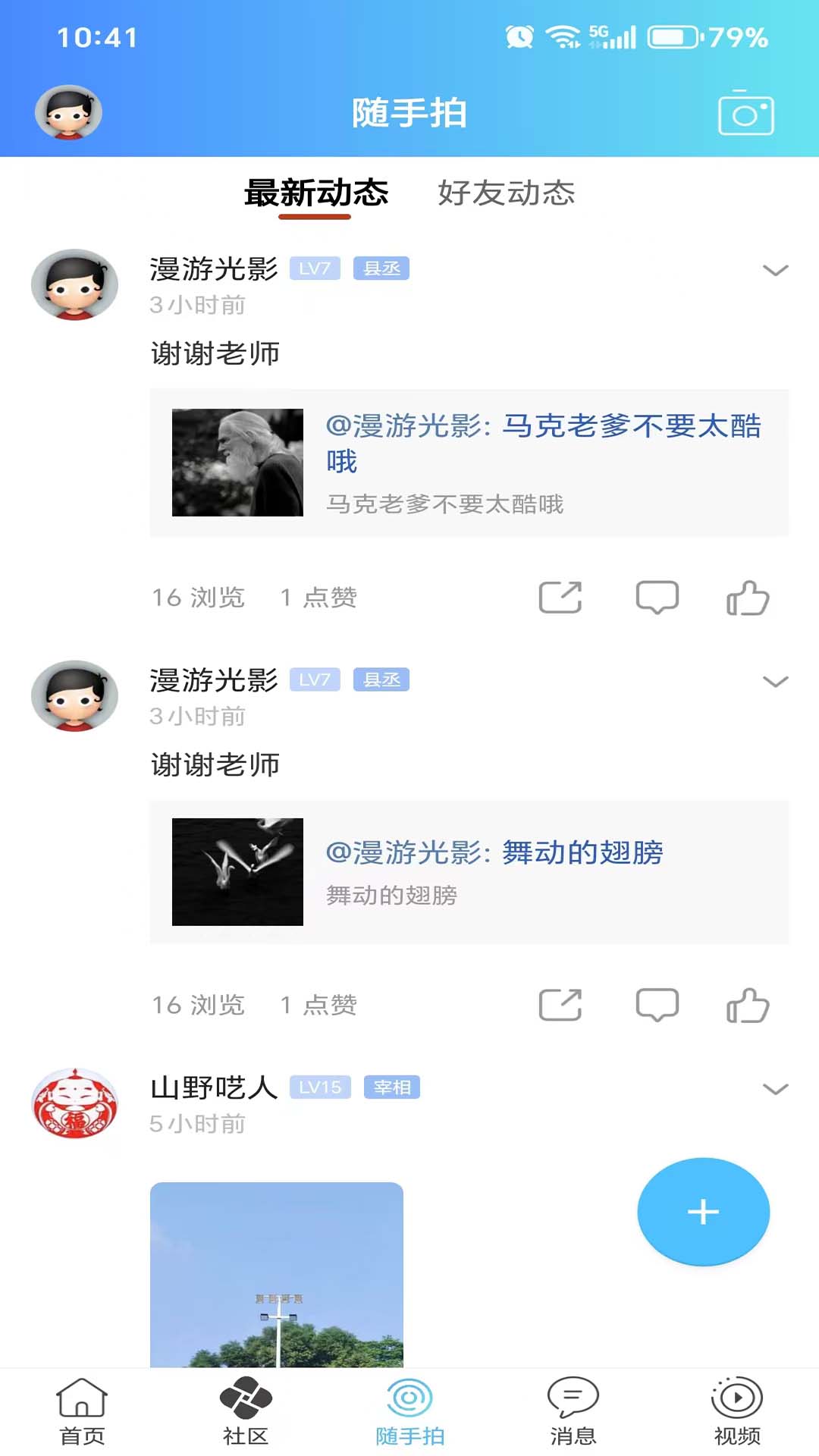Viewport: 819px width, 1456px height.
Task: Share the 马克老爹 post
Action: [560, 597]
